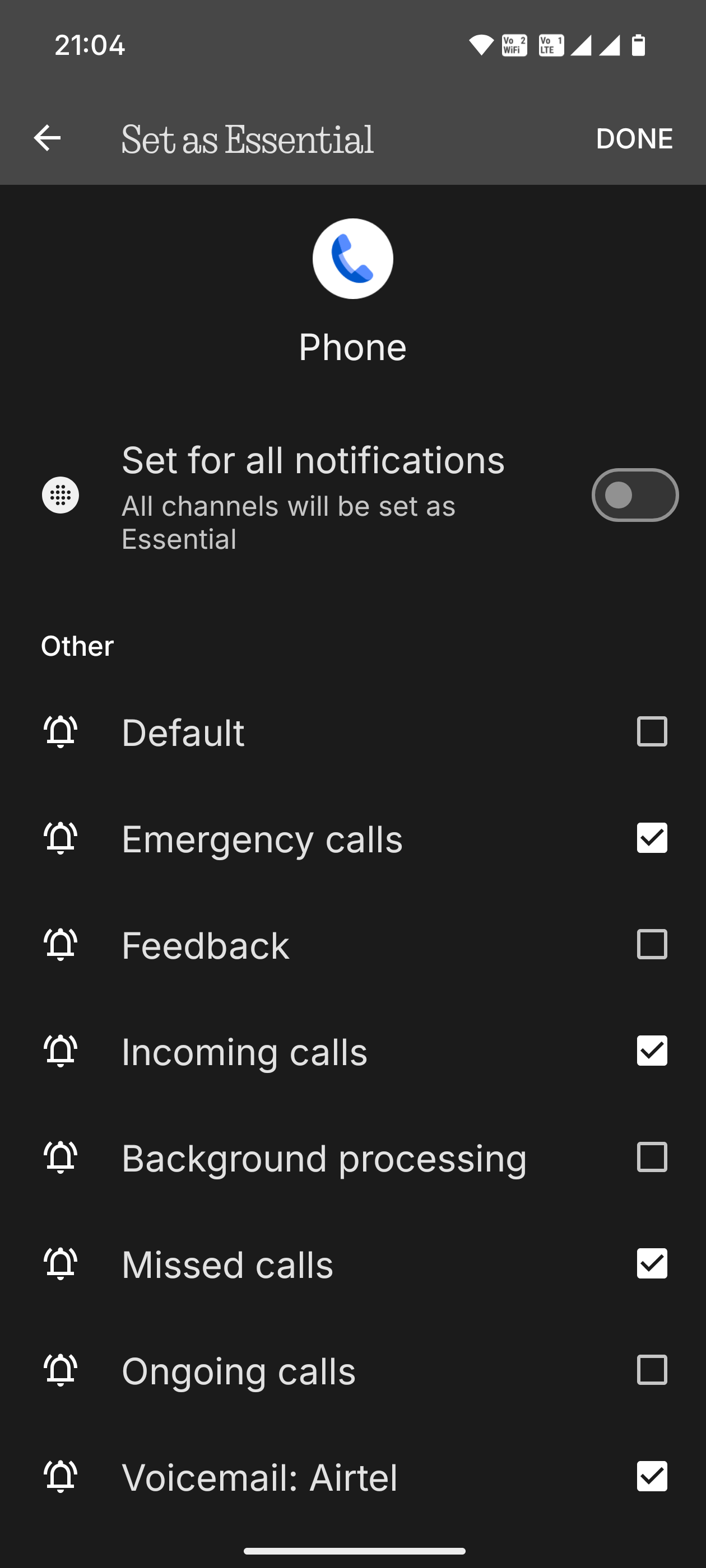This screenshot has height=1568, width=706.
Task: Uncheck Missed calls
Action: (651, 1264)
